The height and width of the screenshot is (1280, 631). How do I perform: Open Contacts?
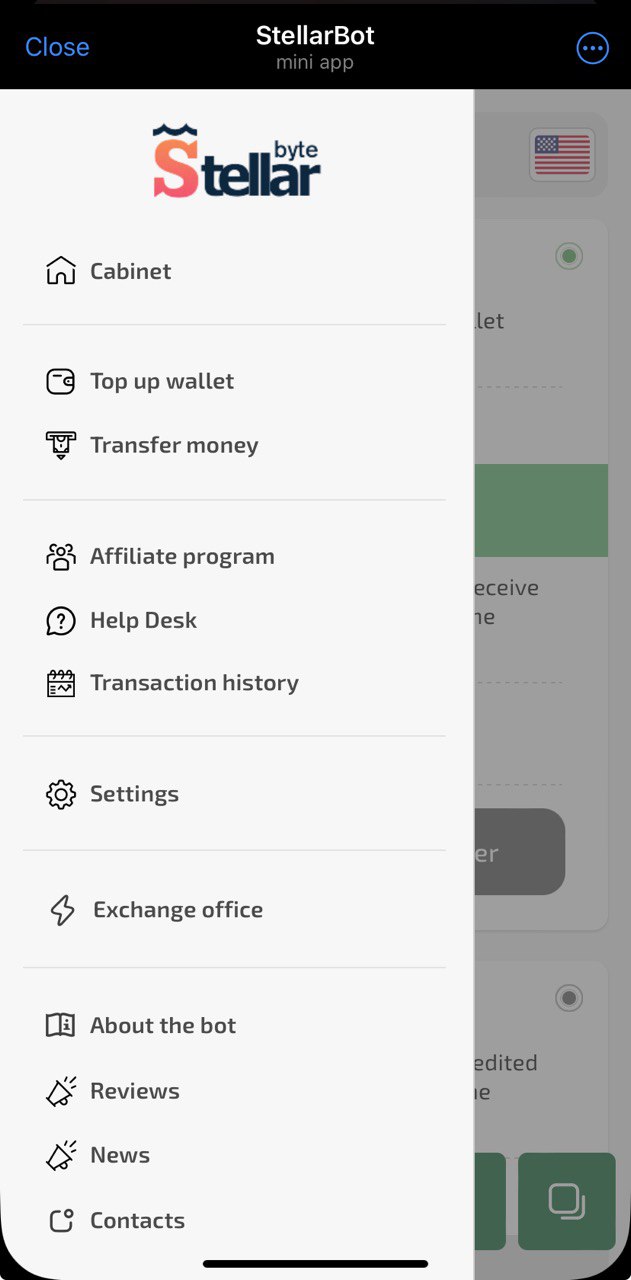click(137, 1220)
